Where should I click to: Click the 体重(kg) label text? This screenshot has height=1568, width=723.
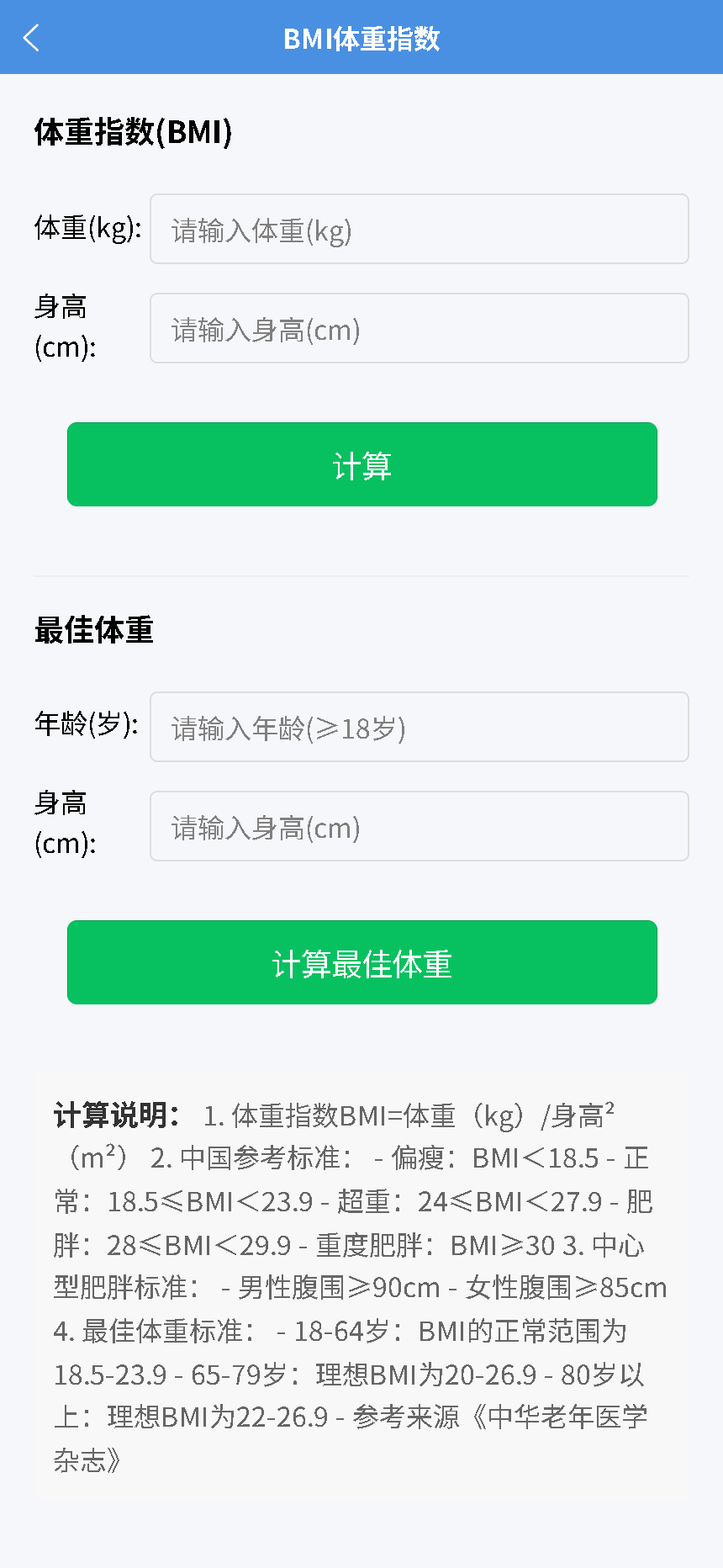86,228
